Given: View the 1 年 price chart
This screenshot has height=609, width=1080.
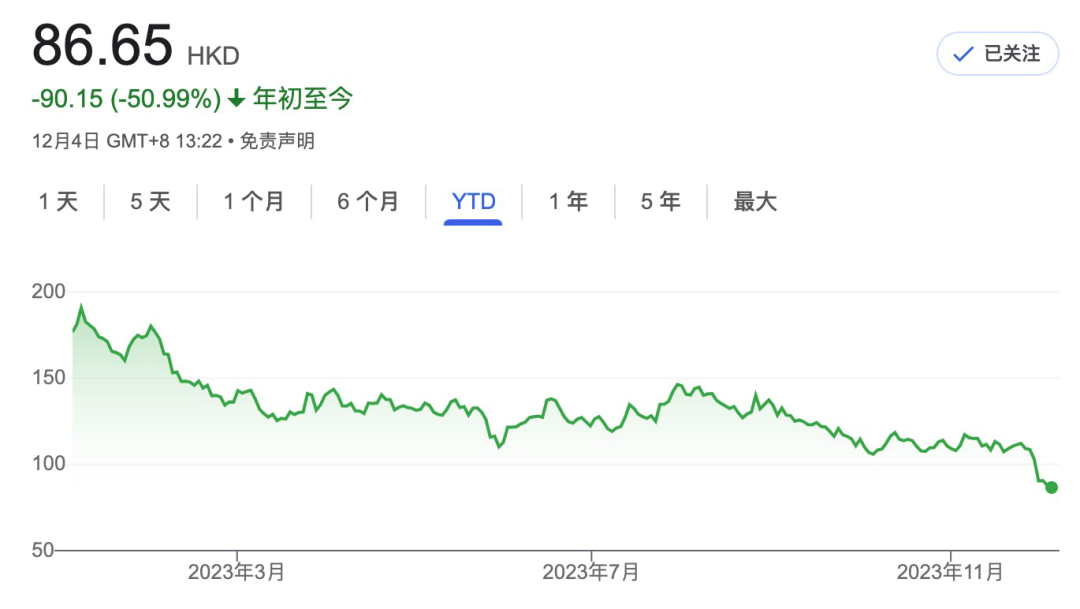Looking at the screenshot, I should pyautogui.click(x=568, y=202).
